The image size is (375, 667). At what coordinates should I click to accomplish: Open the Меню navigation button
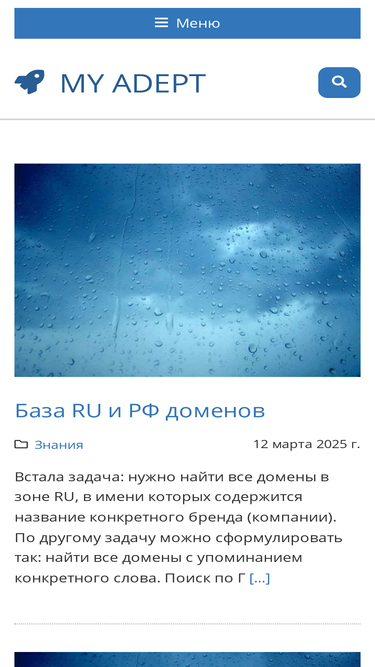[188, 23]
